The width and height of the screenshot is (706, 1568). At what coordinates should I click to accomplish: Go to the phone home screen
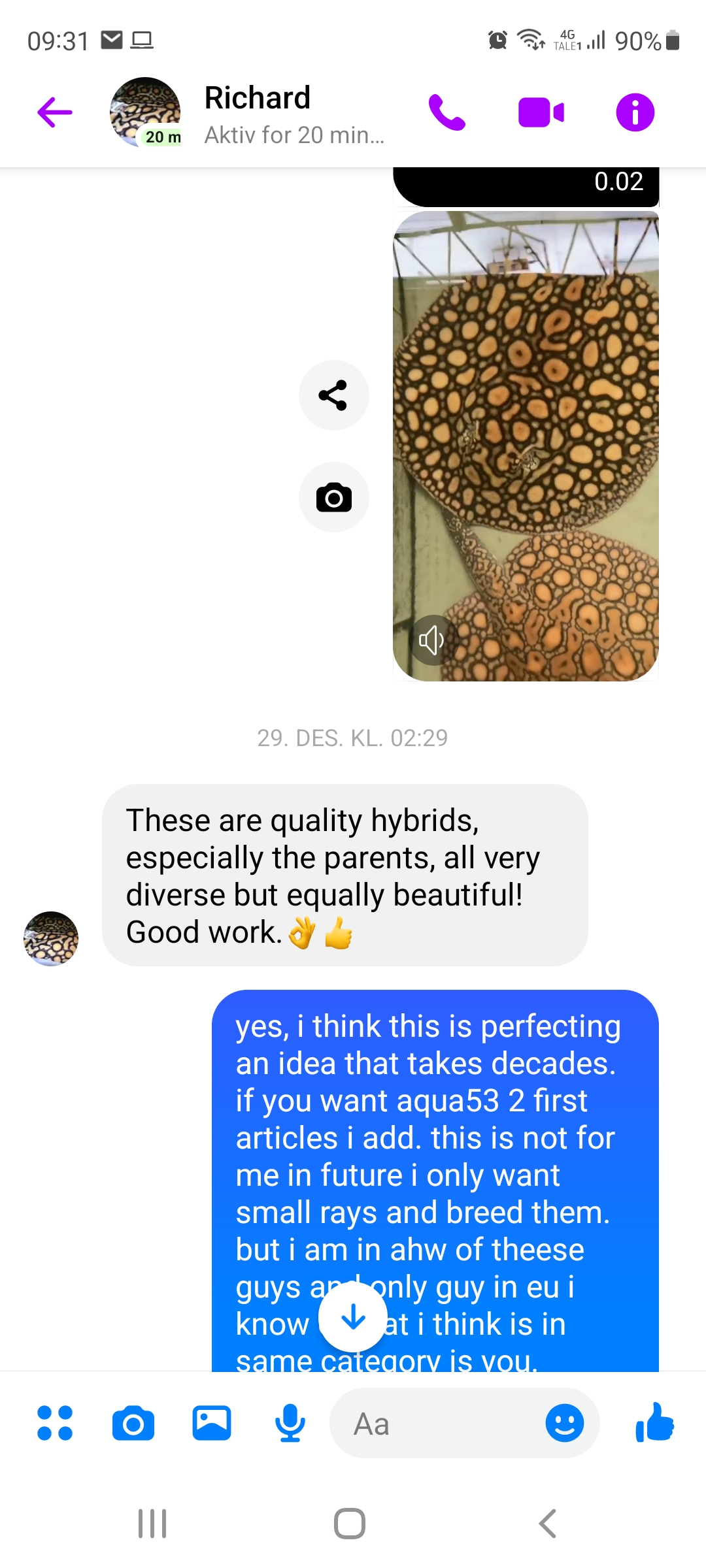click(x=350, y=1524)
